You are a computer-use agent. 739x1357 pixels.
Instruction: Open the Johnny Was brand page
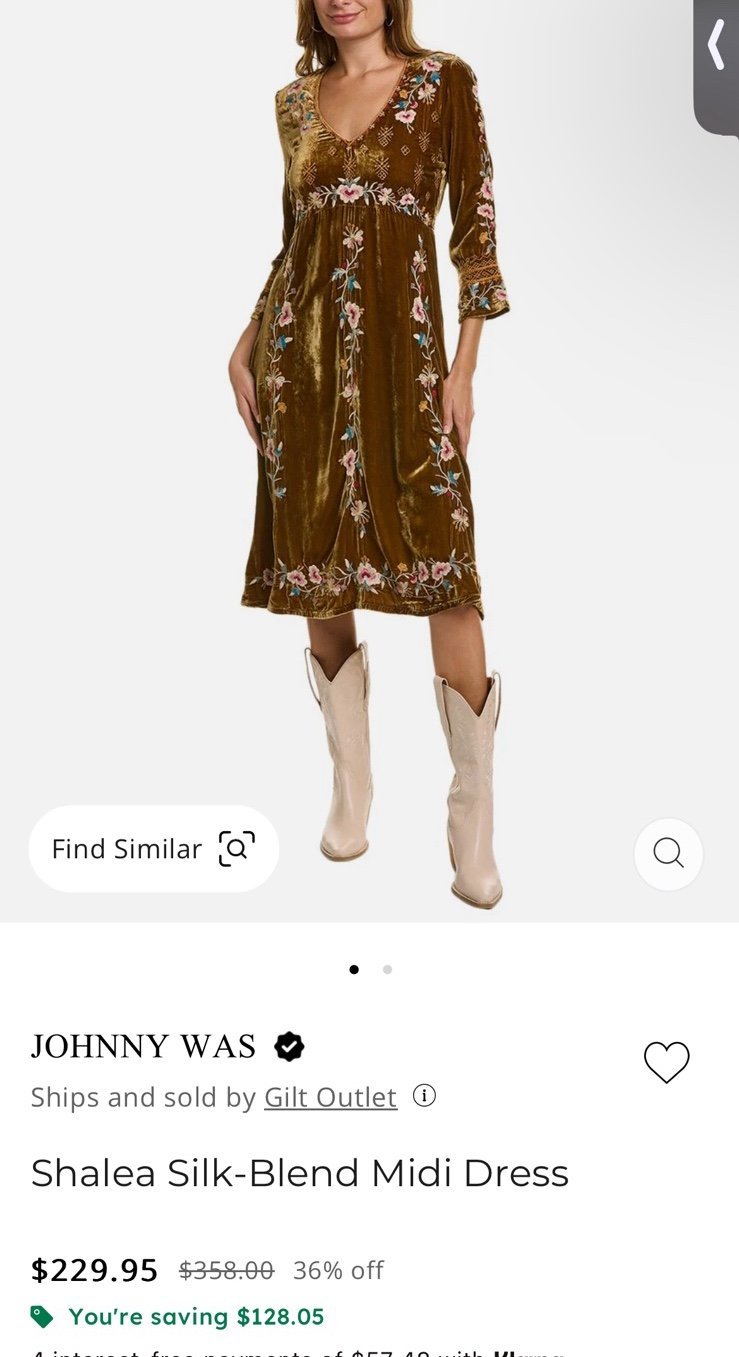point(143,1046)
